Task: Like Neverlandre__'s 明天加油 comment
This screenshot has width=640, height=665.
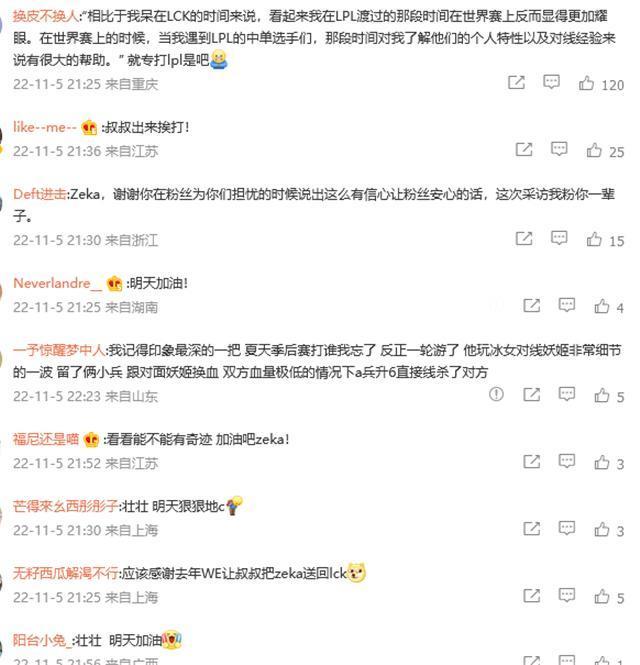Action: tap(602, 306)
